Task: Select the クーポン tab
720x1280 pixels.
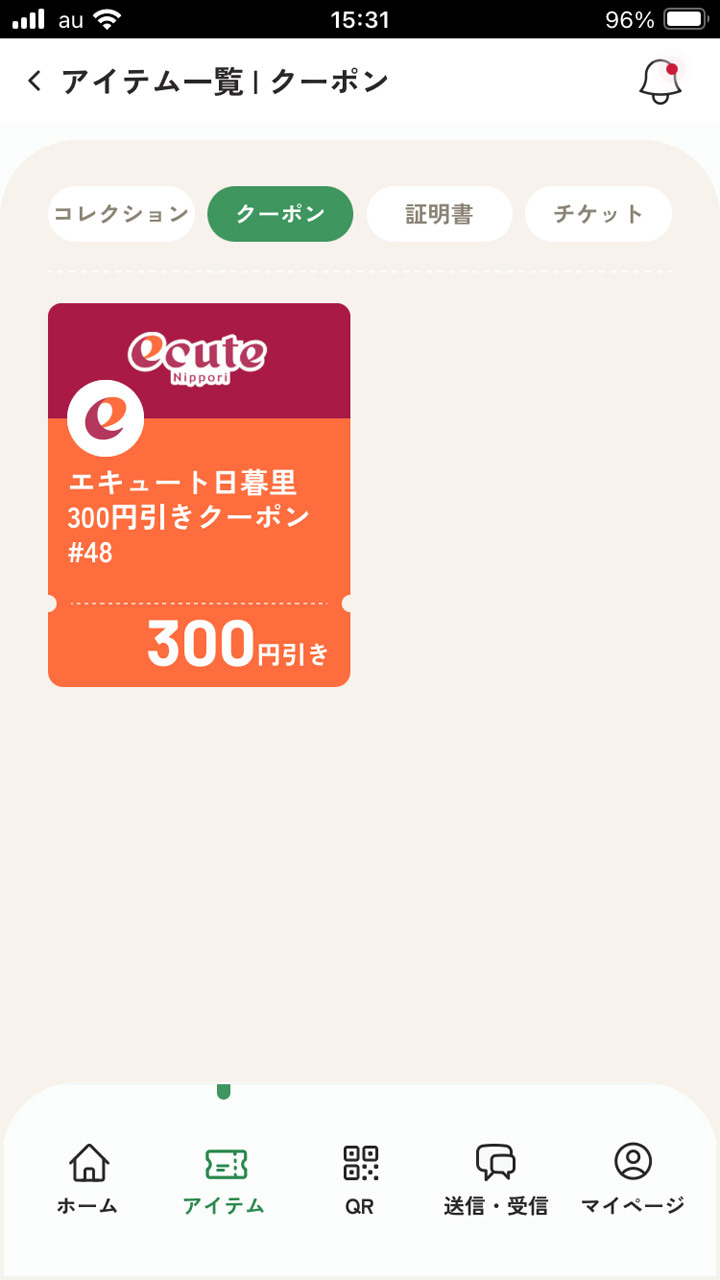Action: 280,214
